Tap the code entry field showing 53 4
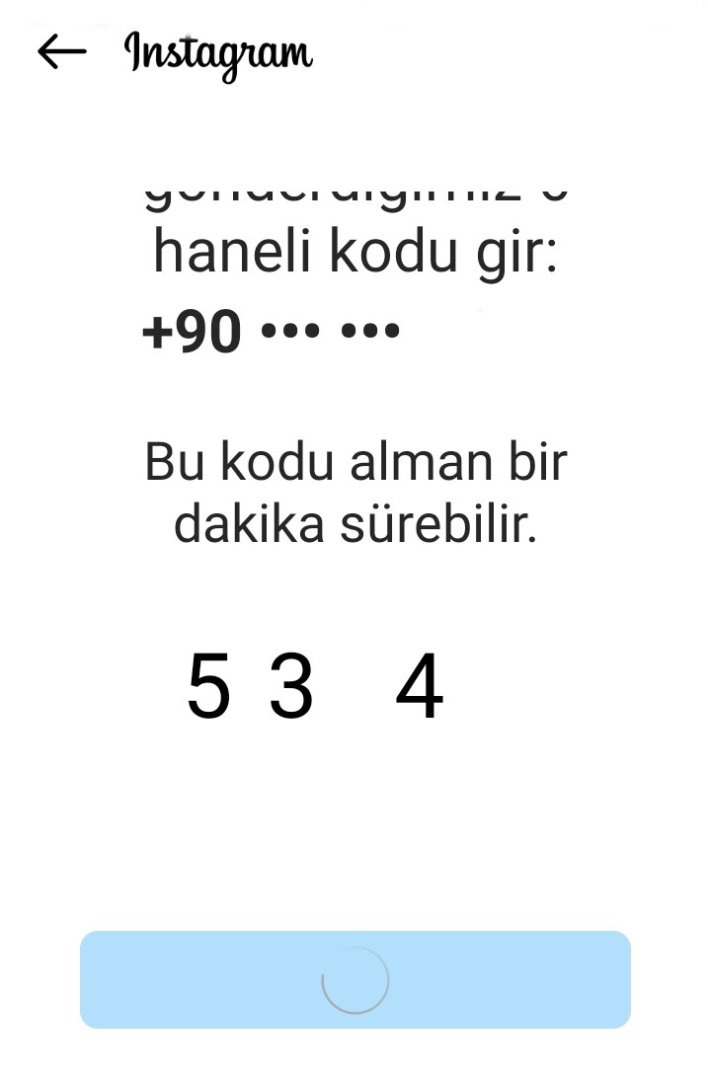Viewport: 708px width, 1080px height. pos(315,688)
